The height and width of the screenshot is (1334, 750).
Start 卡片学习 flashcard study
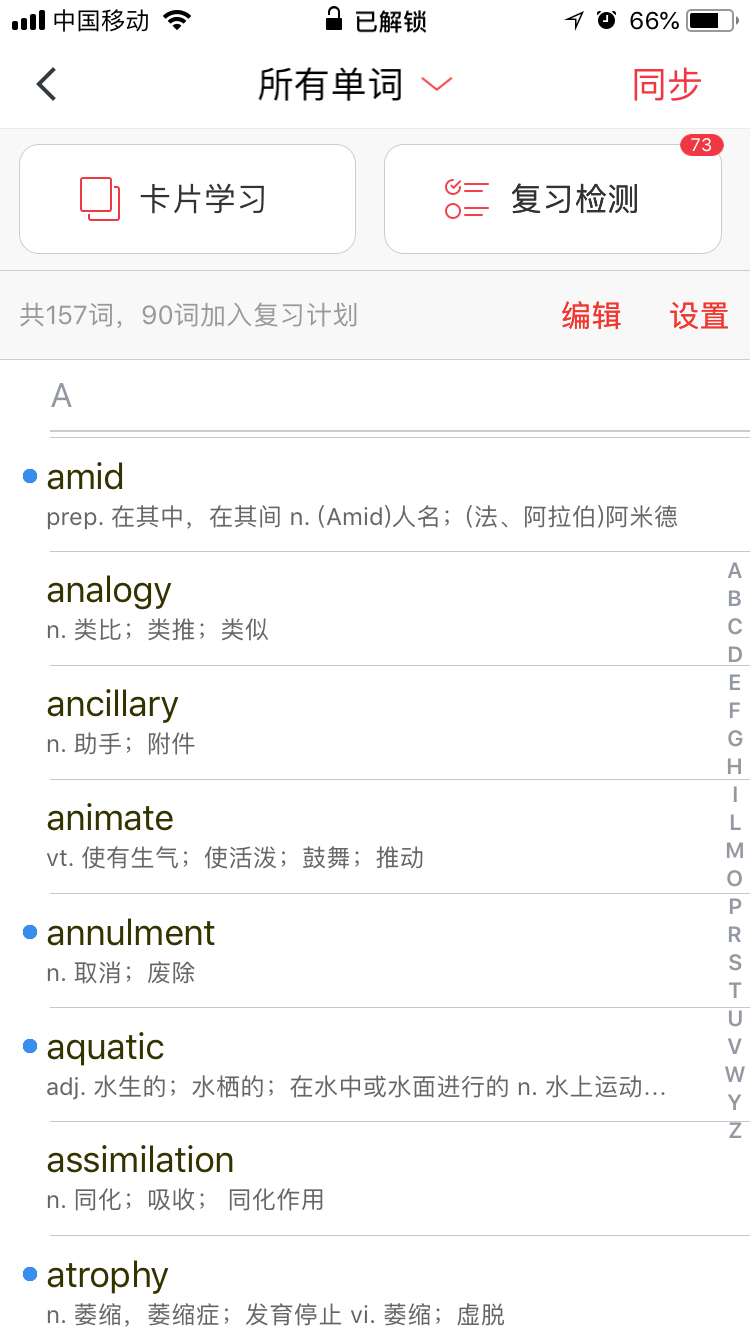click(x=188, y=199)
